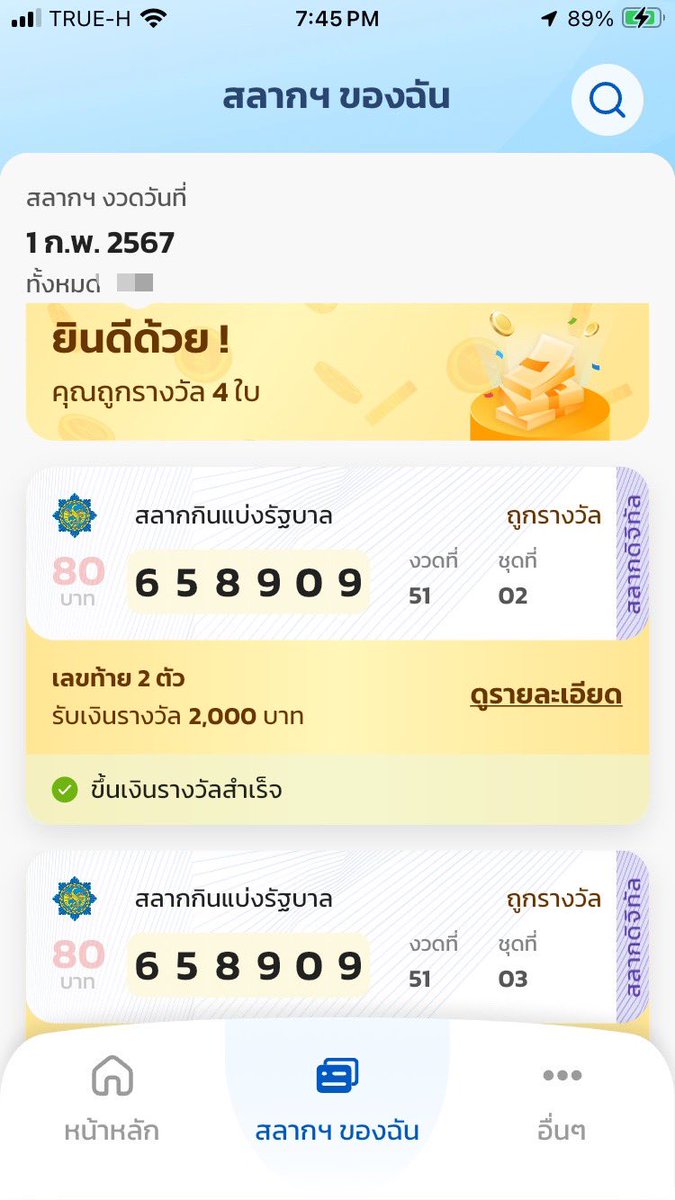Open the search magnifier icon
675x1200 pixels.
coord(607,99)
